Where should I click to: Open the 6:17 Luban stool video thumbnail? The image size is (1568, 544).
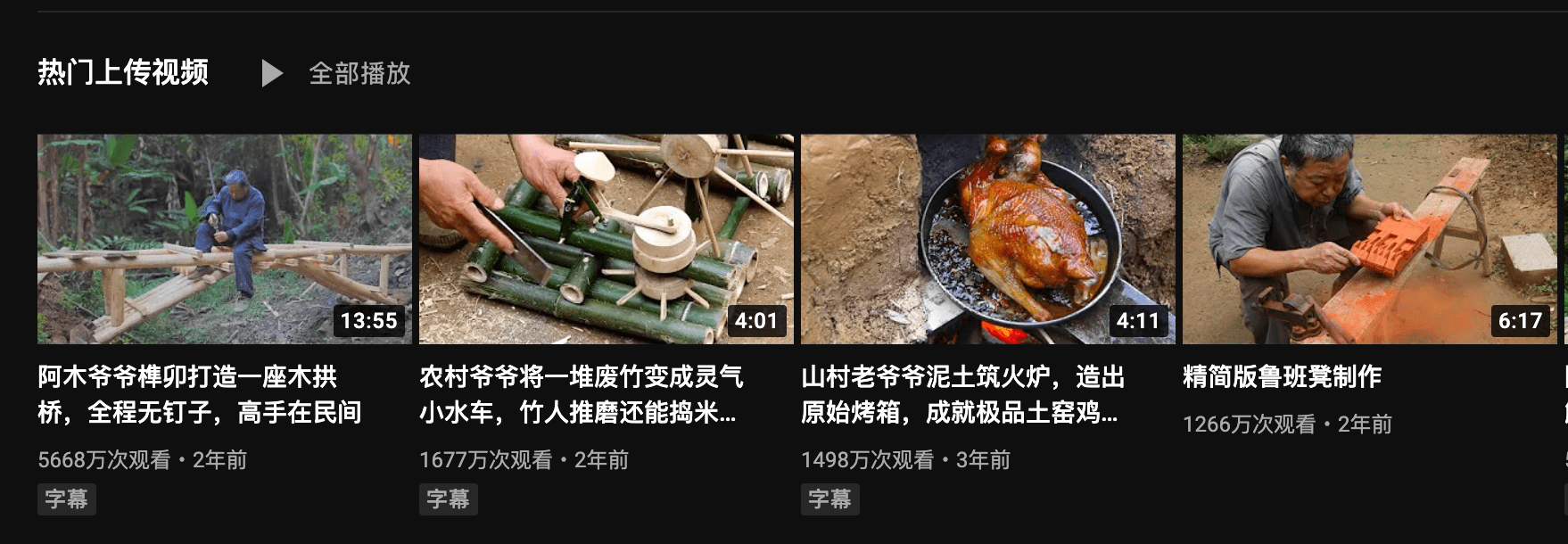1369,238
